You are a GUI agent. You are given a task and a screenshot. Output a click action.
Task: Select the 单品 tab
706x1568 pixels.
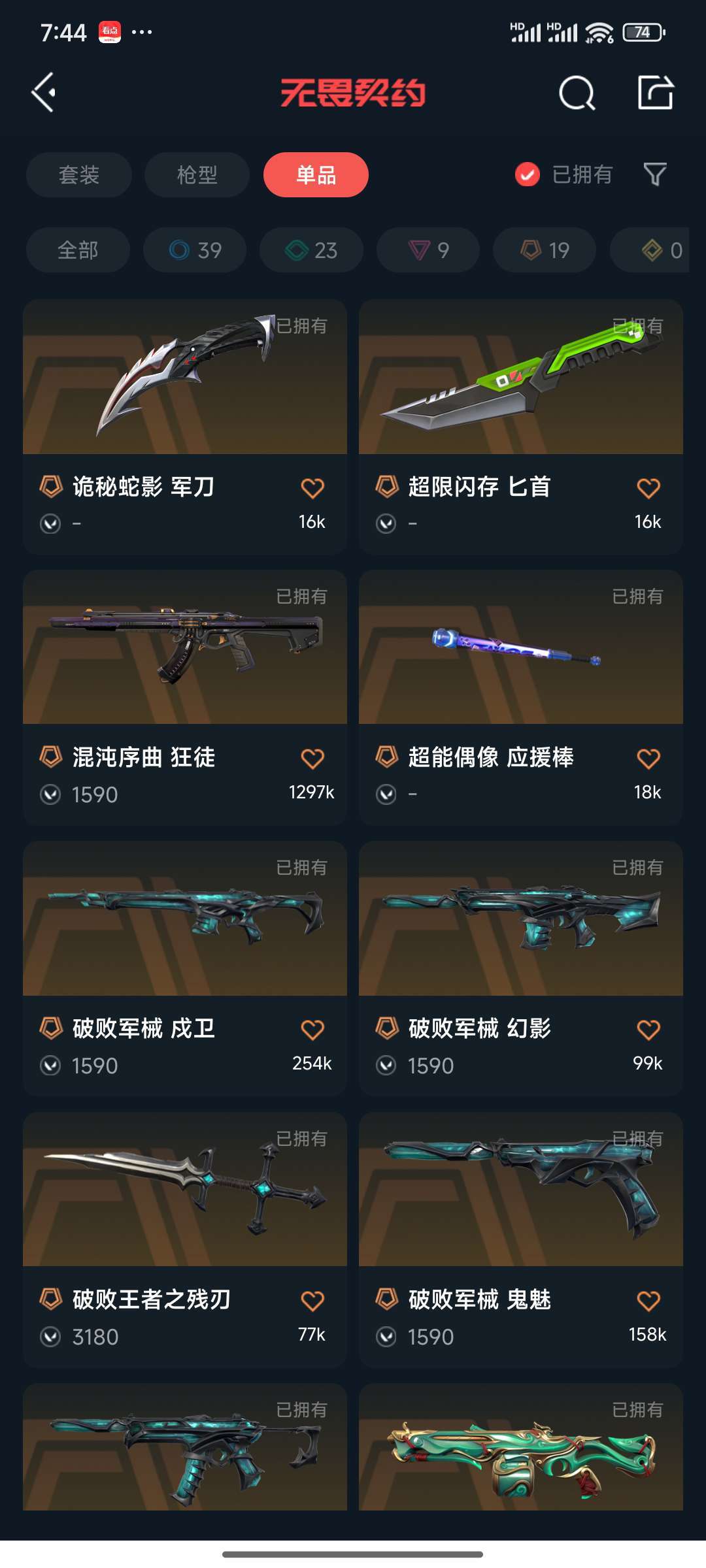point(316,174)
